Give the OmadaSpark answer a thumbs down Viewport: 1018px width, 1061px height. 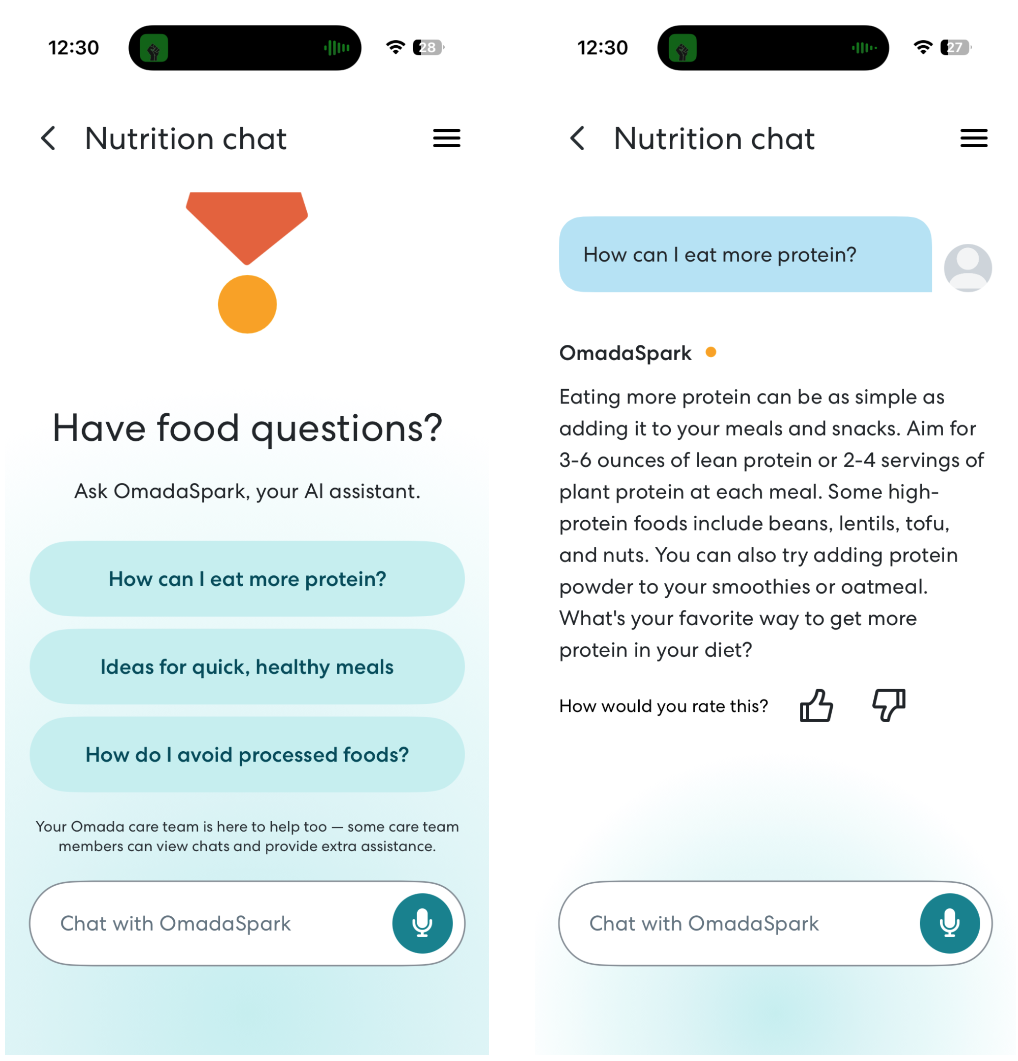pyautogui.click(x=888, y=706)
